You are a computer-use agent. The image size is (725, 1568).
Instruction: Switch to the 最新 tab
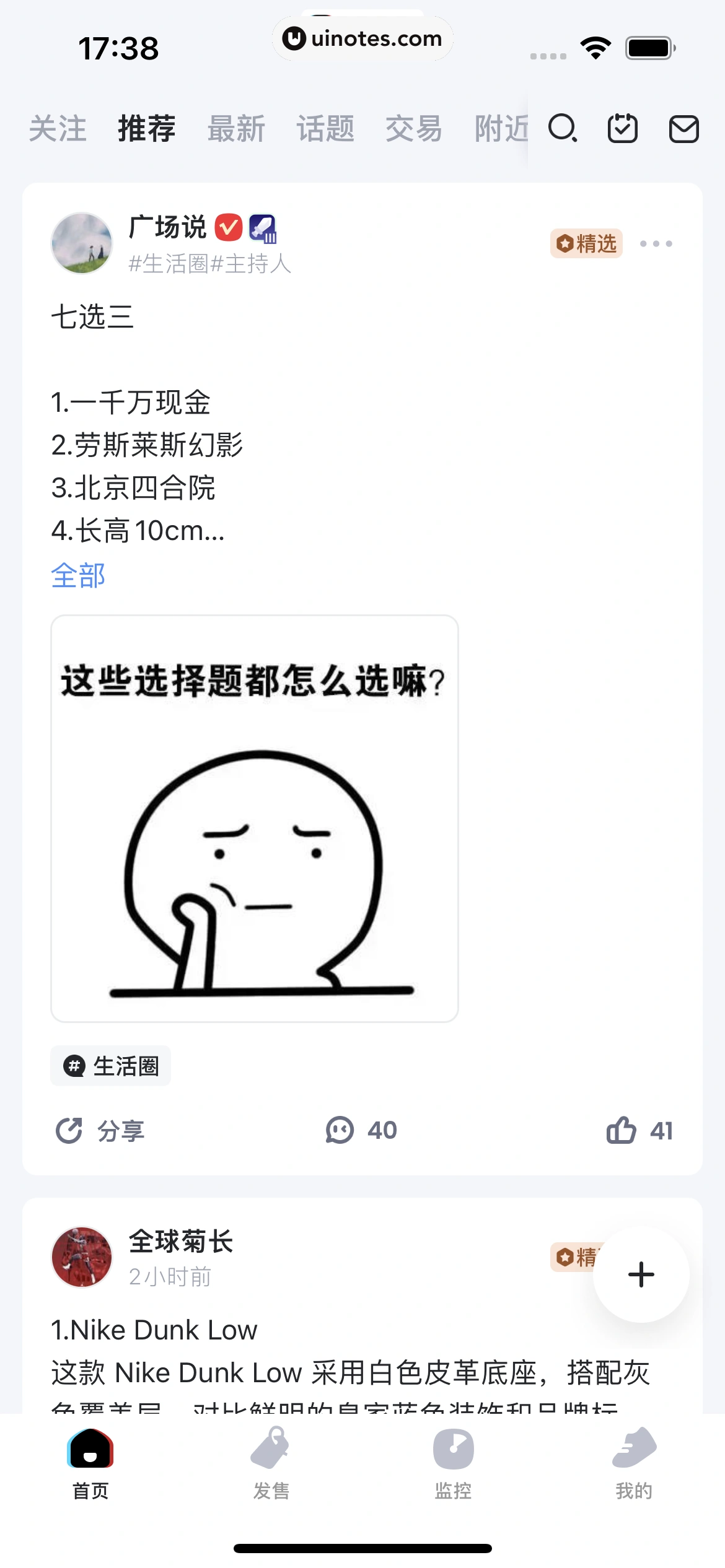tap(236, 129)
